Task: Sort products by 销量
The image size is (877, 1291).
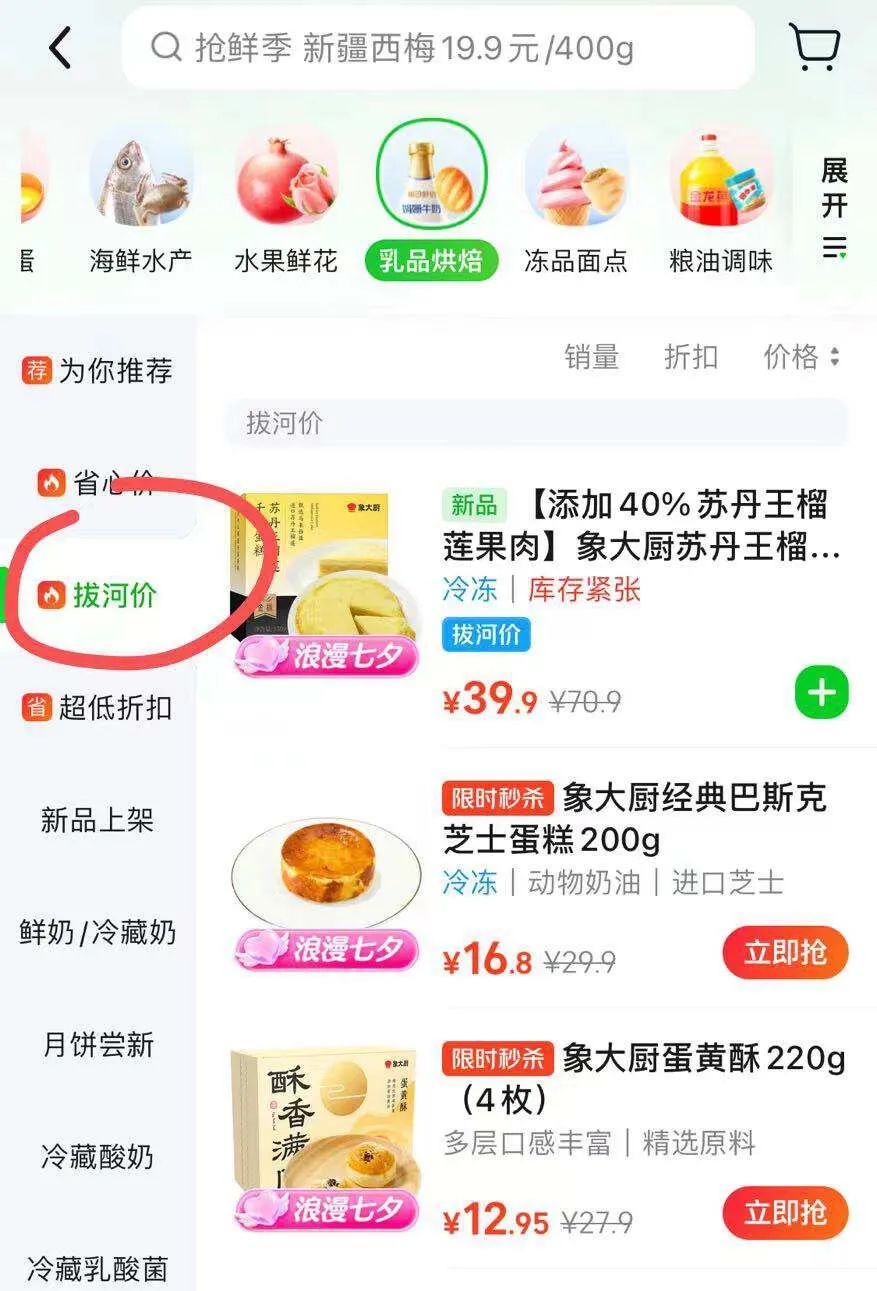Action: pyautogui.click(x=591, y=357)
